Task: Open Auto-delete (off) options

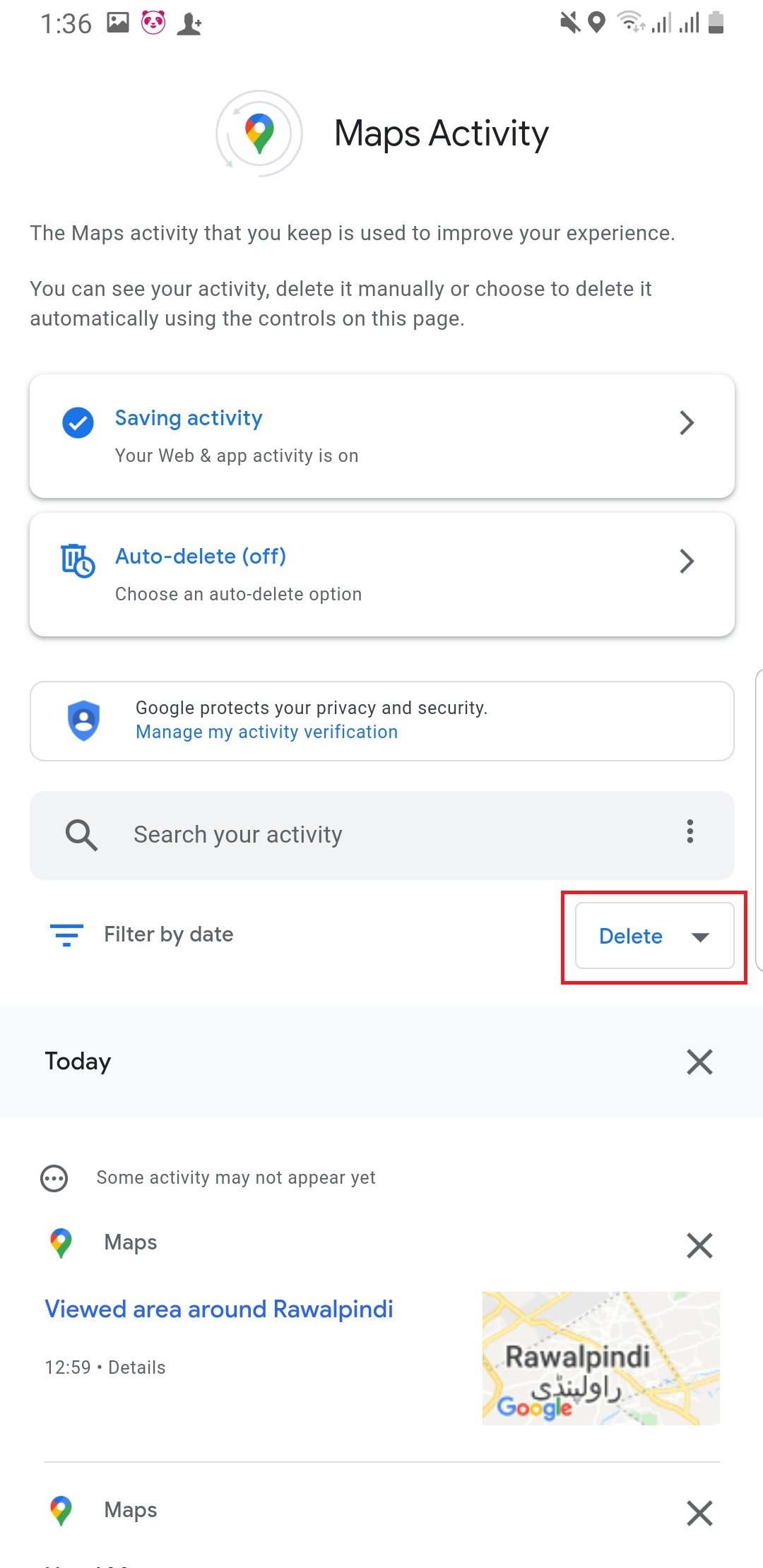Action: tap(381, 574)
